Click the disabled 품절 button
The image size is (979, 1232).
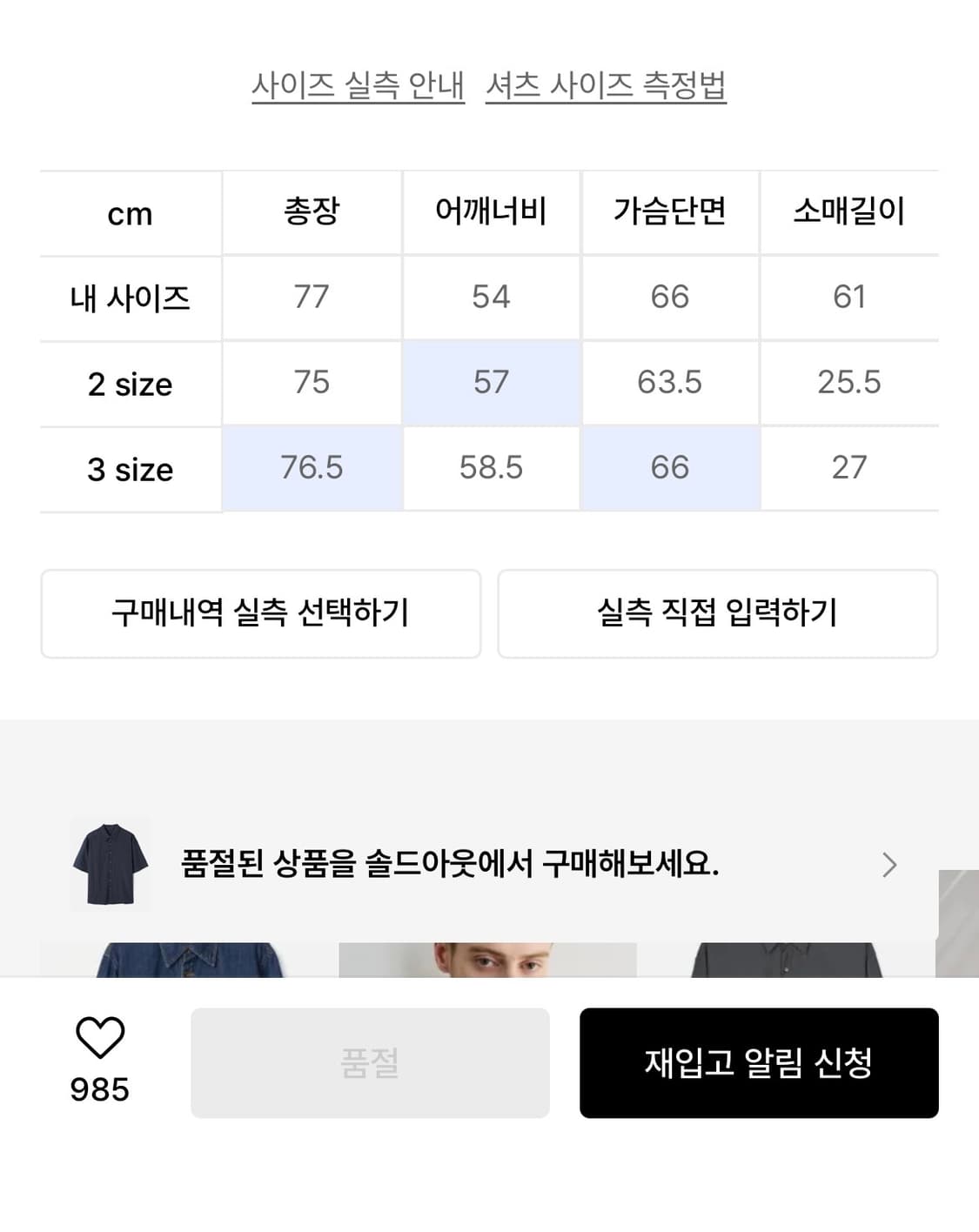pyautogui.click(x=369, y=1063)
